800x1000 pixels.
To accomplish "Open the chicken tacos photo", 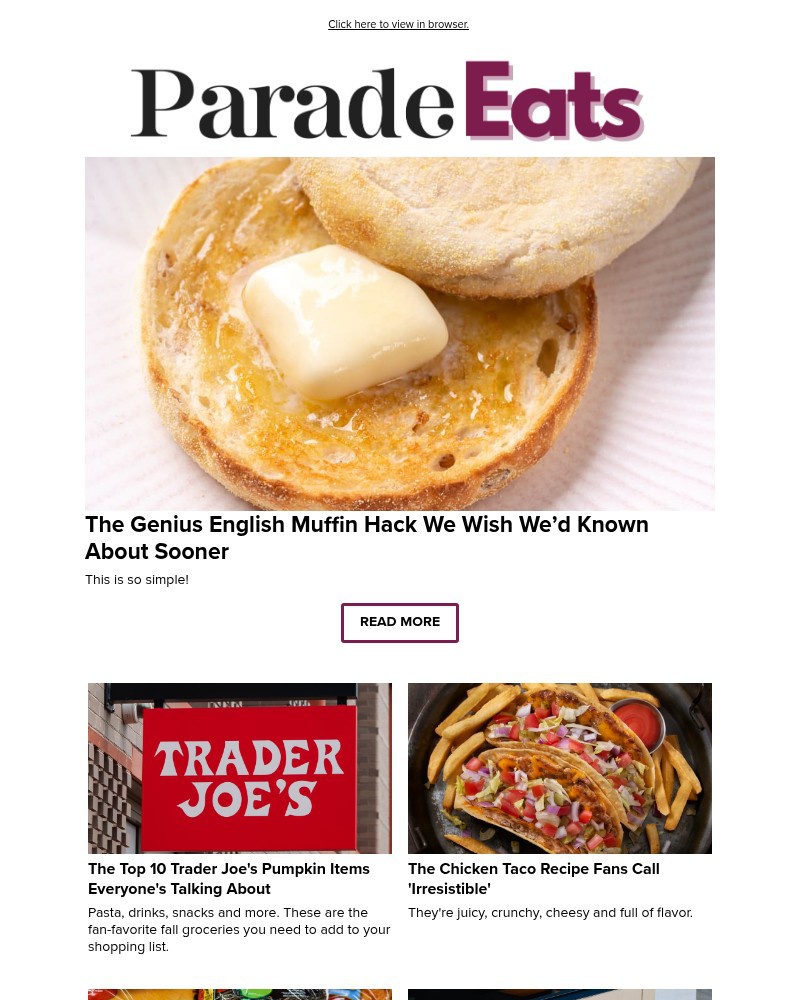I will click(560, 768).
